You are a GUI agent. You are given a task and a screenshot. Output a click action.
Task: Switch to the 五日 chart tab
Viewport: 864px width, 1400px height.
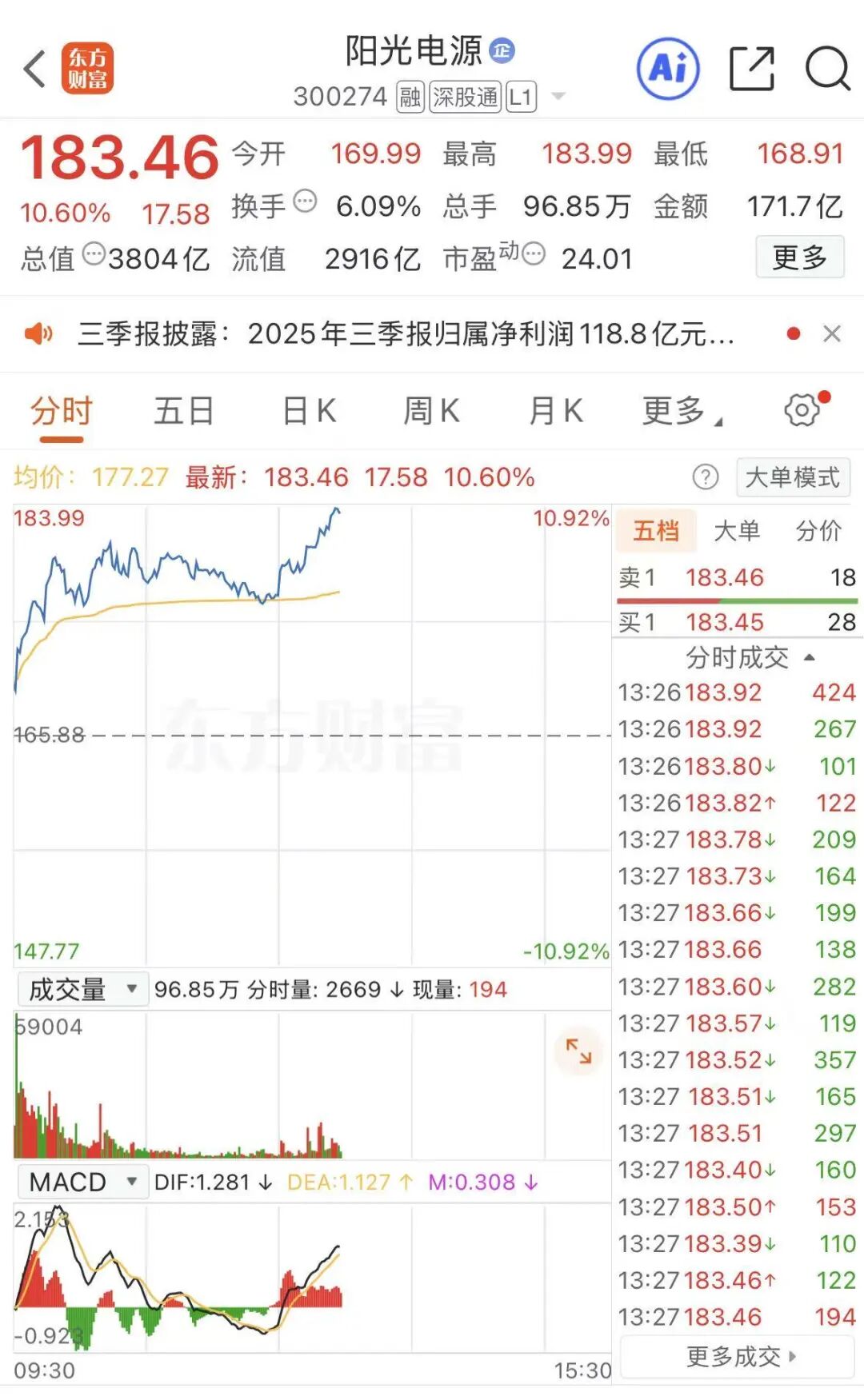184,411
